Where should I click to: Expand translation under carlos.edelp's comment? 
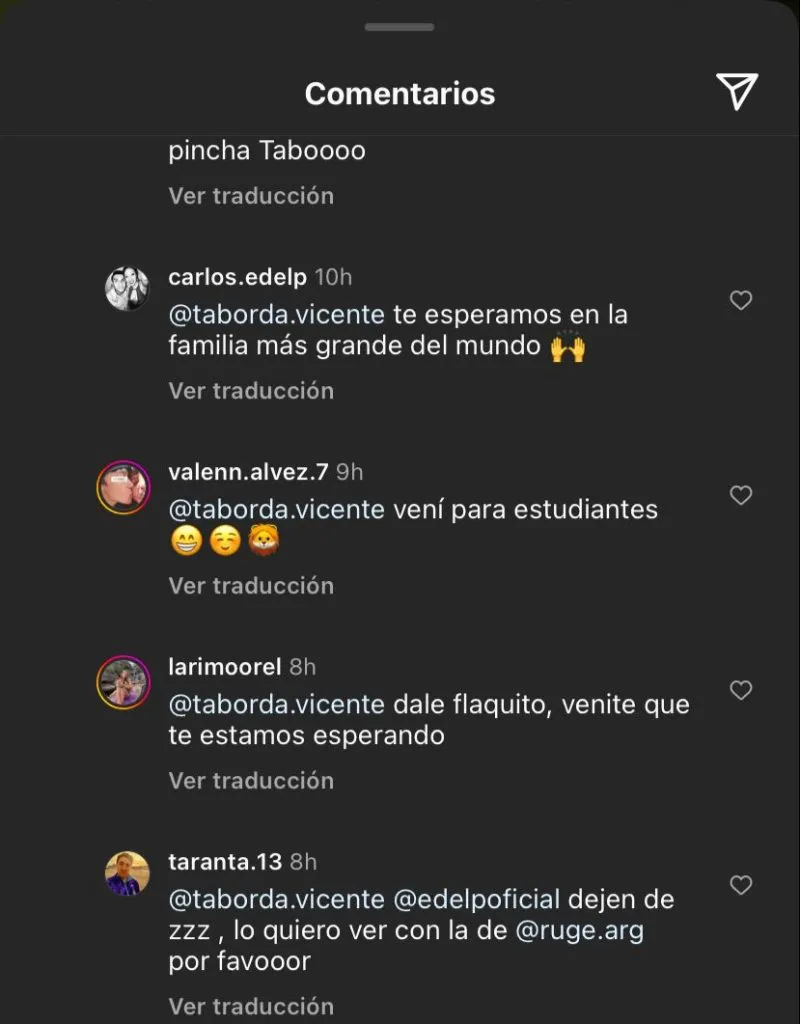pos(250,391)
